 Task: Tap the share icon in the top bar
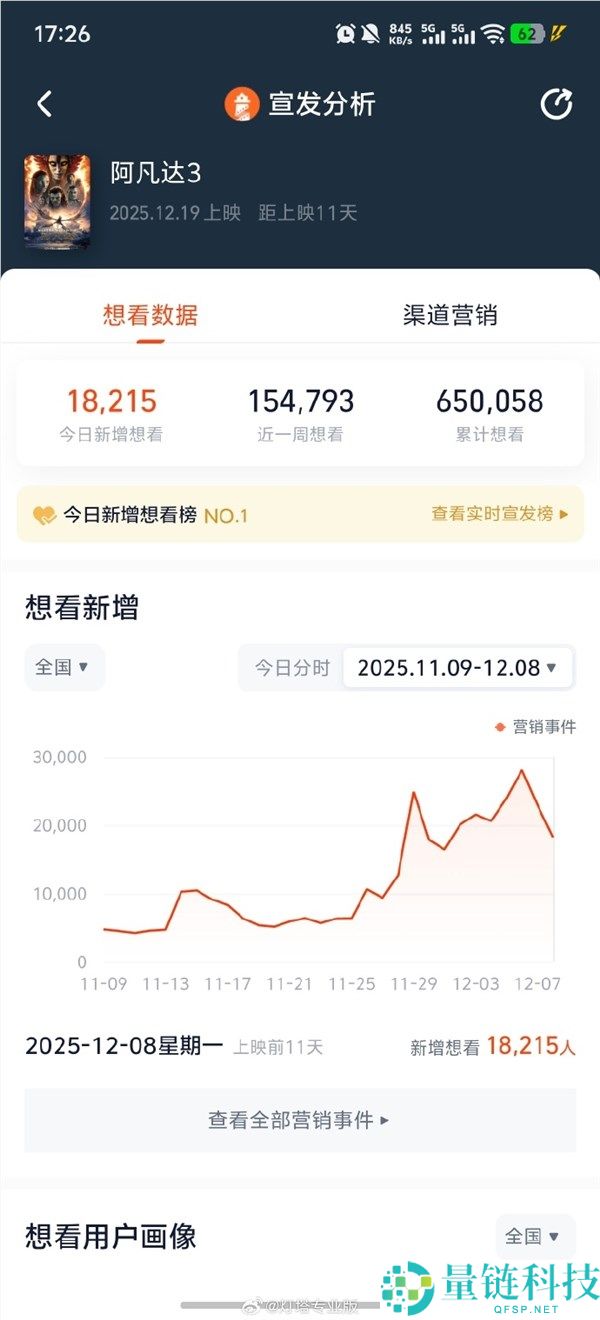pyautogui.click(x=556, y=104)
